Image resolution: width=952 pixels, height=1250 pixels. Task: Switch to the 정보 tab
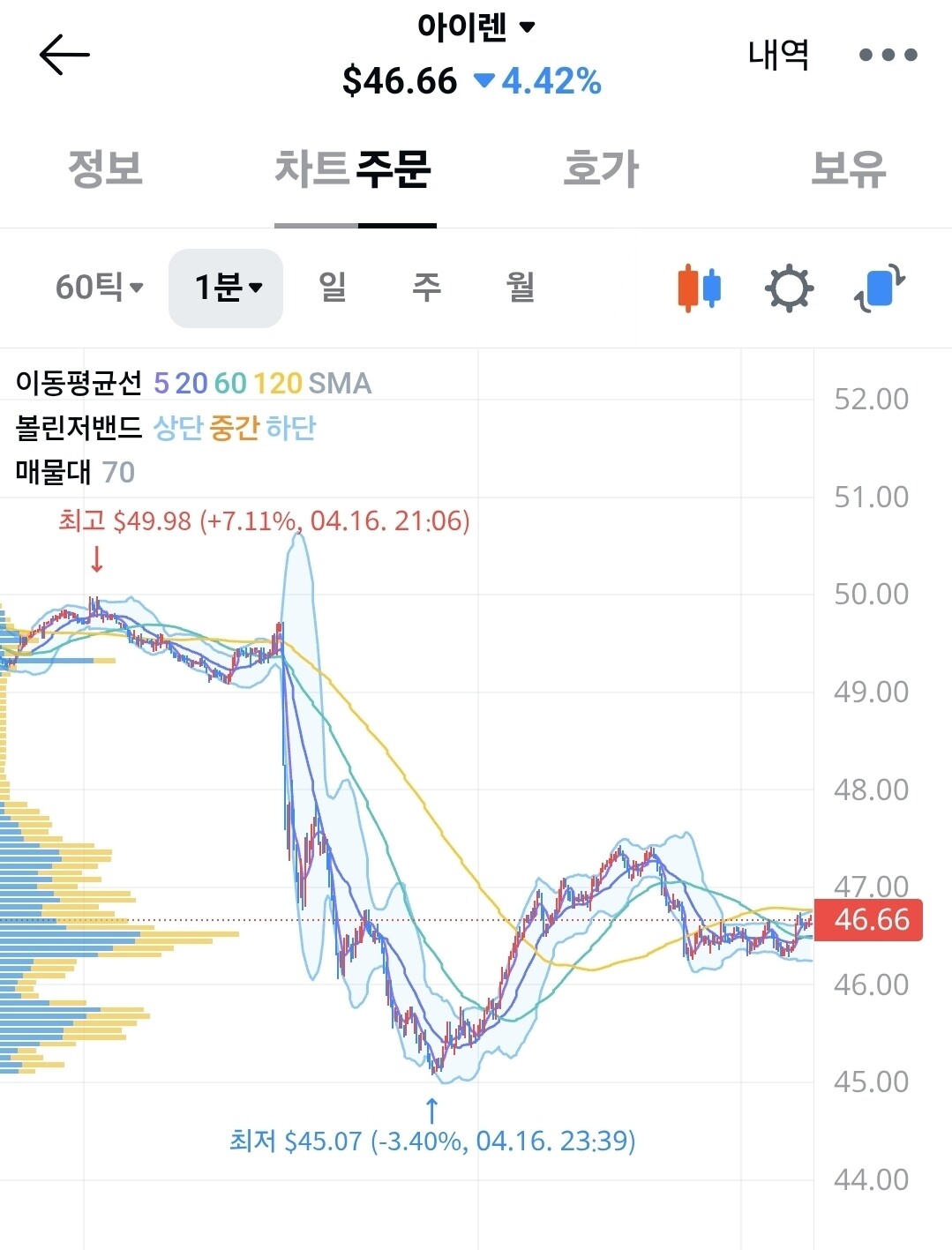tap(106, 168)
